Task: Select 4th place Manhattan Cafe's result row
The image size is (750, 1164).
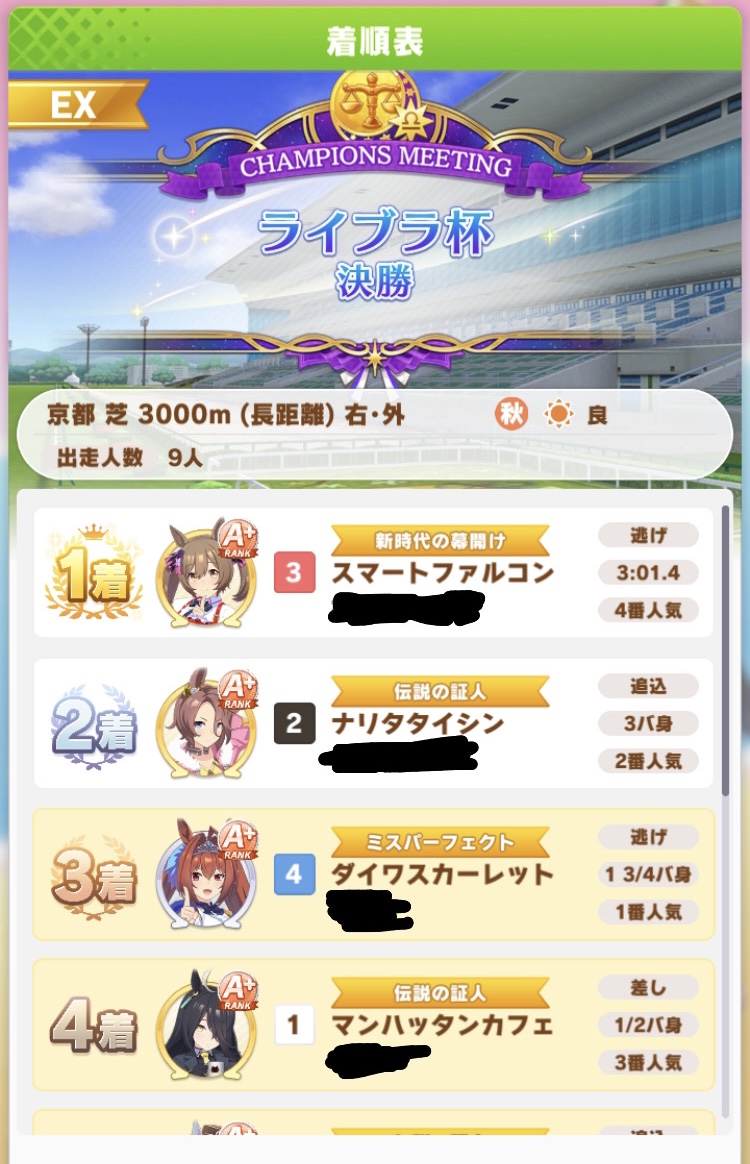Action: click(x=373, y=1024)
